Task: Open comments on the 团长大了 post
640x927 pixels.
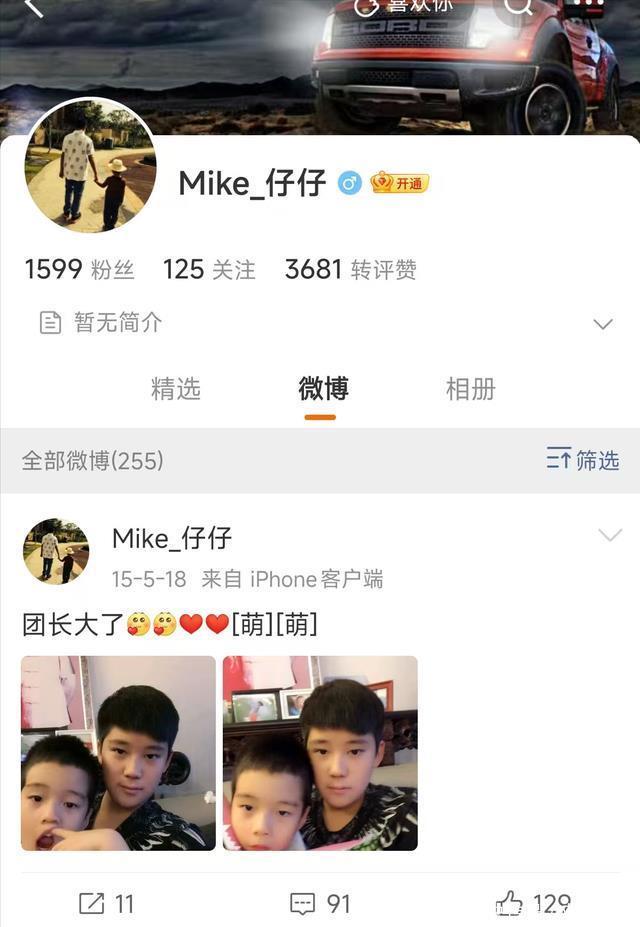Action: coord(320,904)
